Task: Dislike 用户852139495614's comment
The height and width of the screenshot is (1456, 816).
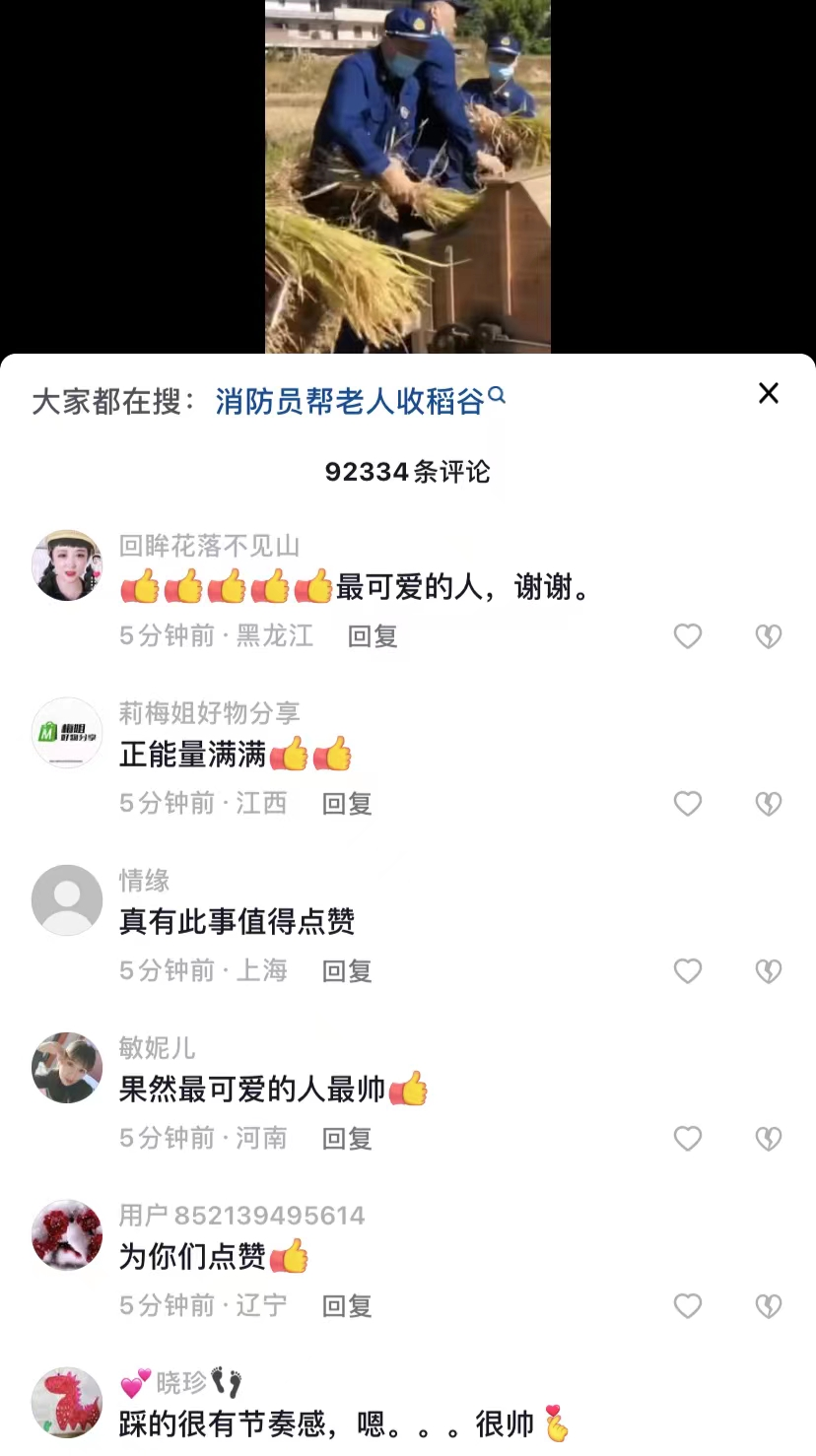Action: point(768,1306)
